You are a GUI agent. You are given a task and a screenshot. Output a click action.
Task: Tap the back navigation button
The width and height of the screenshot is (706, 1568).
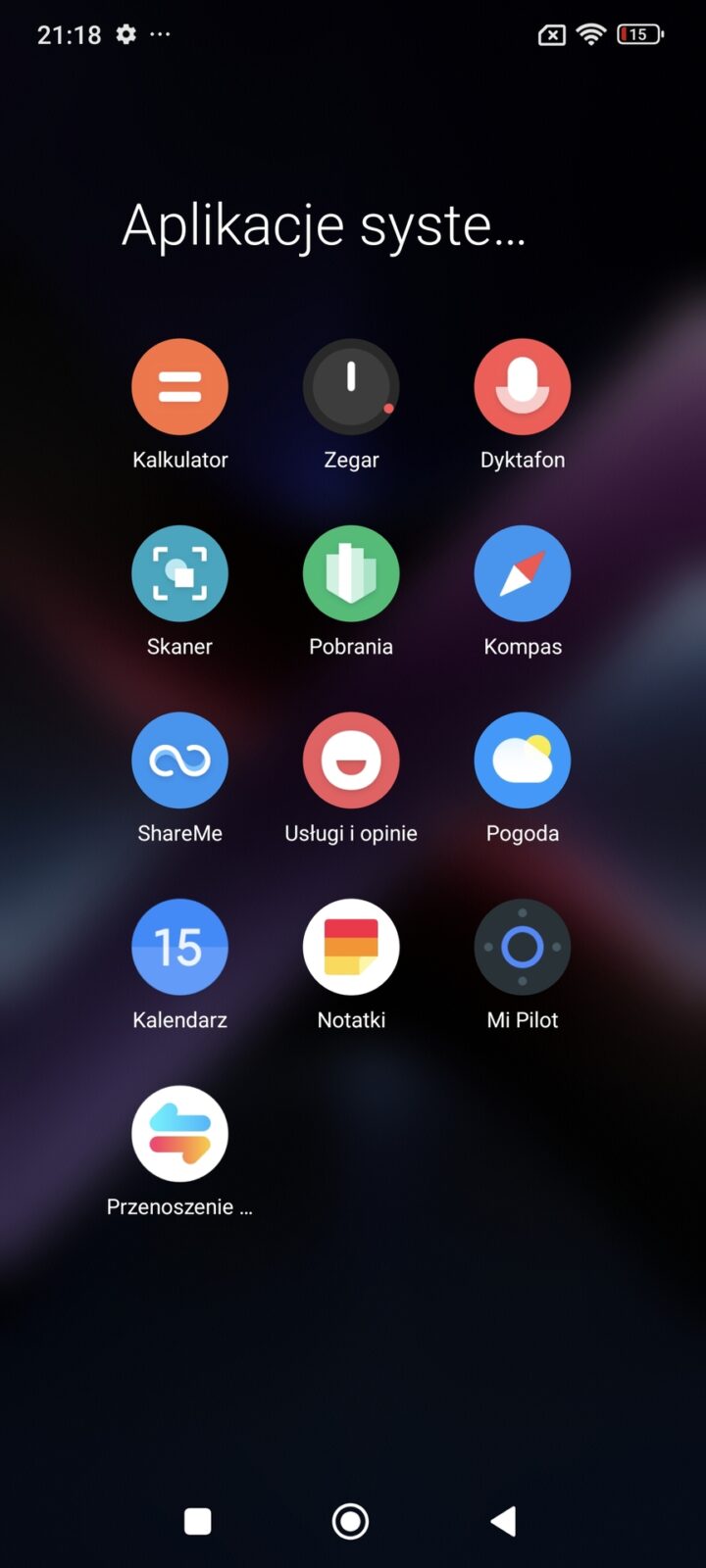[x=503, y=1521]
